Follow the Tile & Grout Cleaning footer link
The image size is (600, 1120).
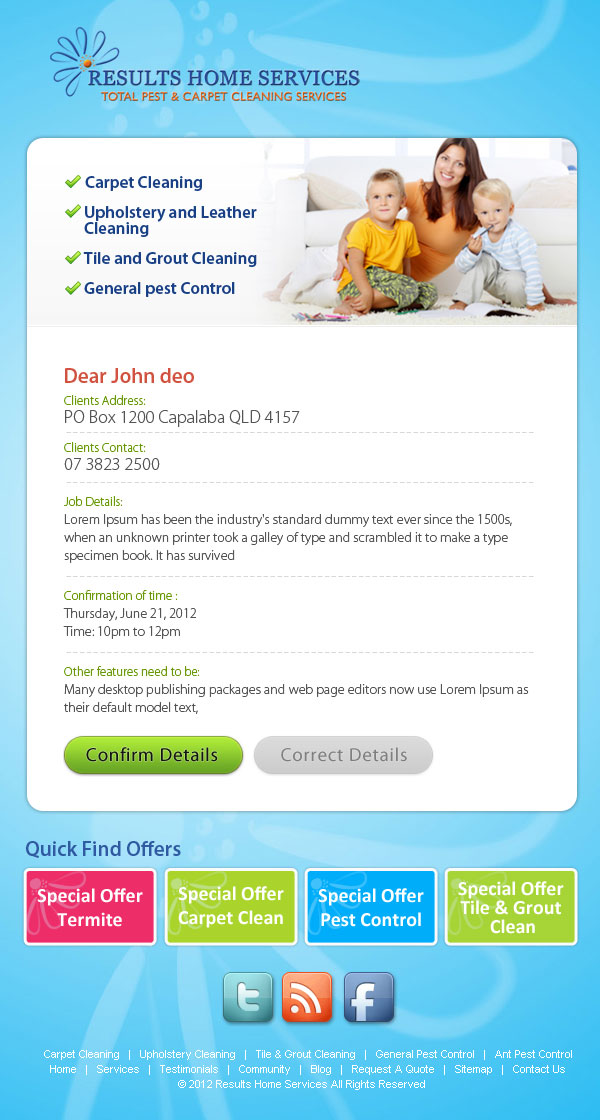tap(305, 1054)
